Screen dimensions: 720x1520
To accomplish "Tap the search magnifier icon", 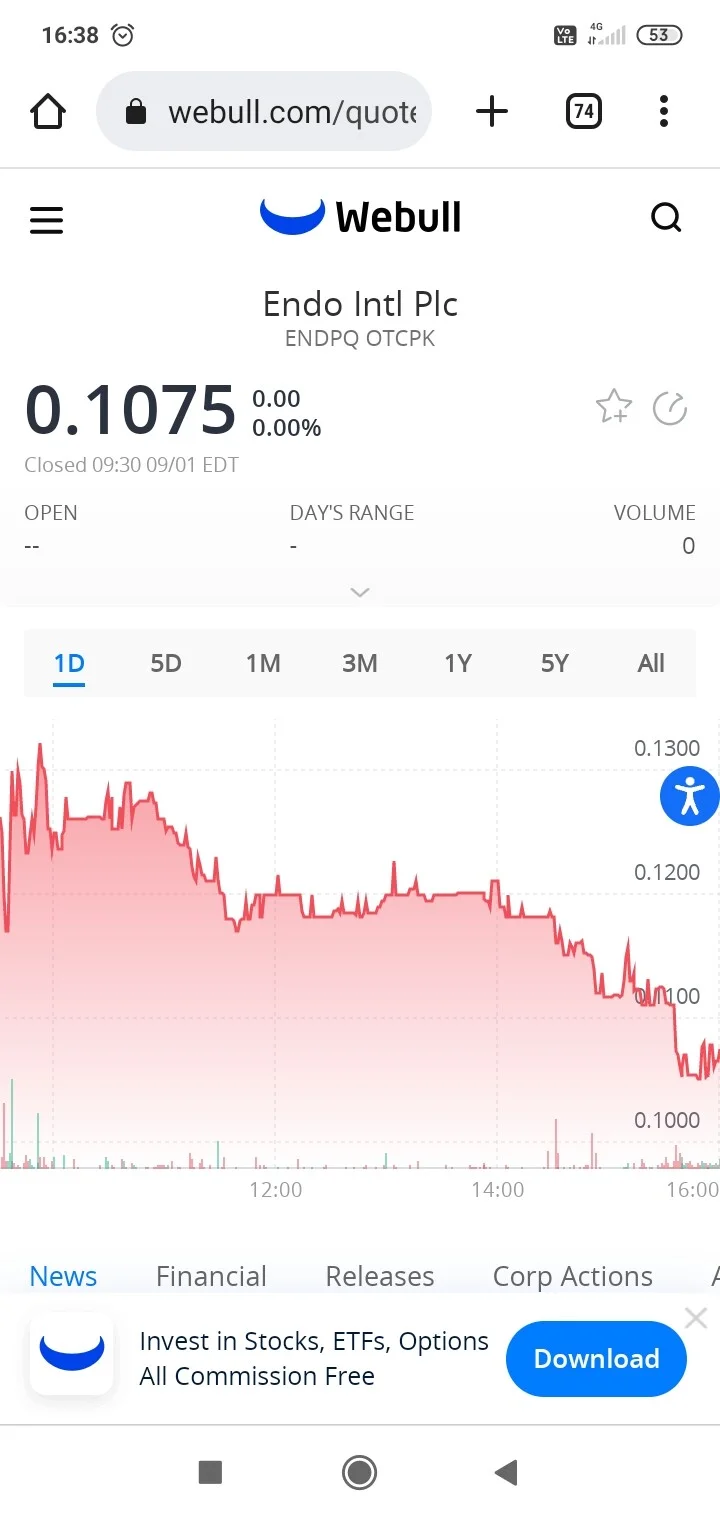I will click(x=666, y=217).
